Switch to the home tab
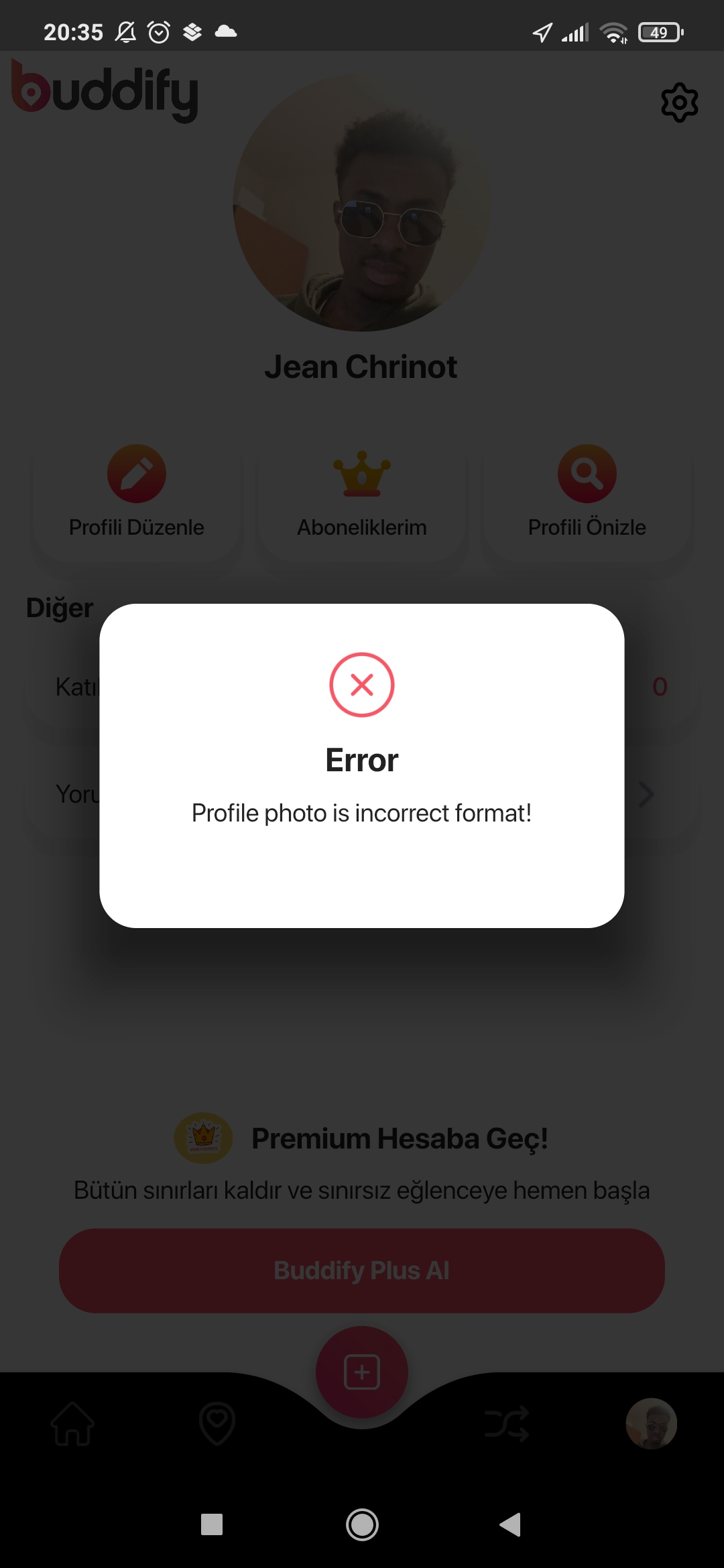 click(x=72, y=1423)
